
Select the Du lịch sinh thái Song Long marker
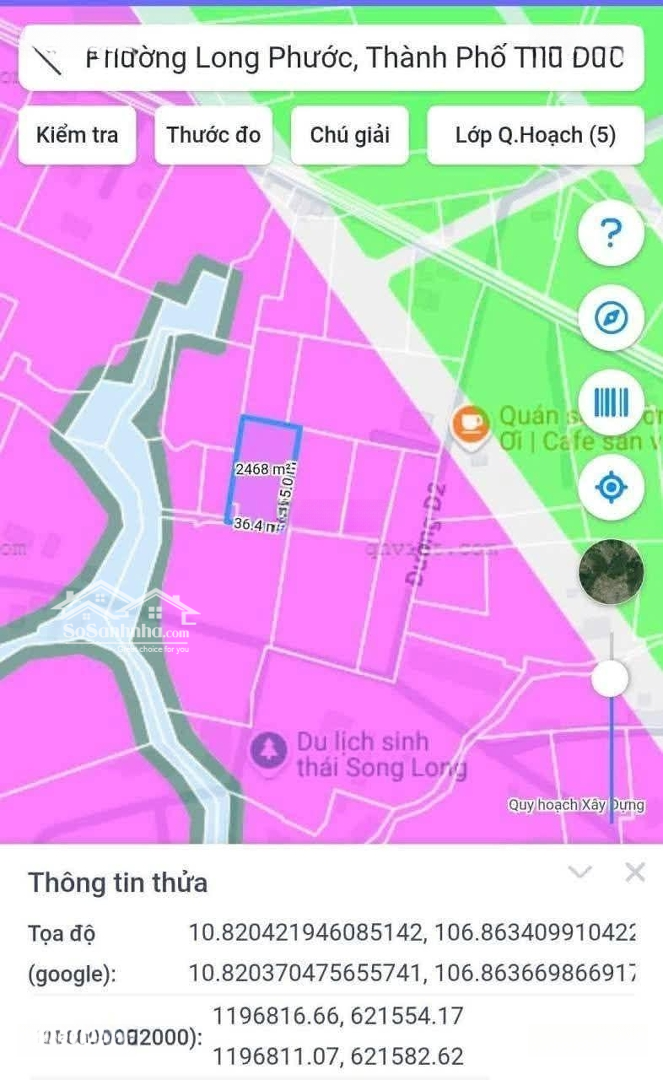[x=268, y=750]
